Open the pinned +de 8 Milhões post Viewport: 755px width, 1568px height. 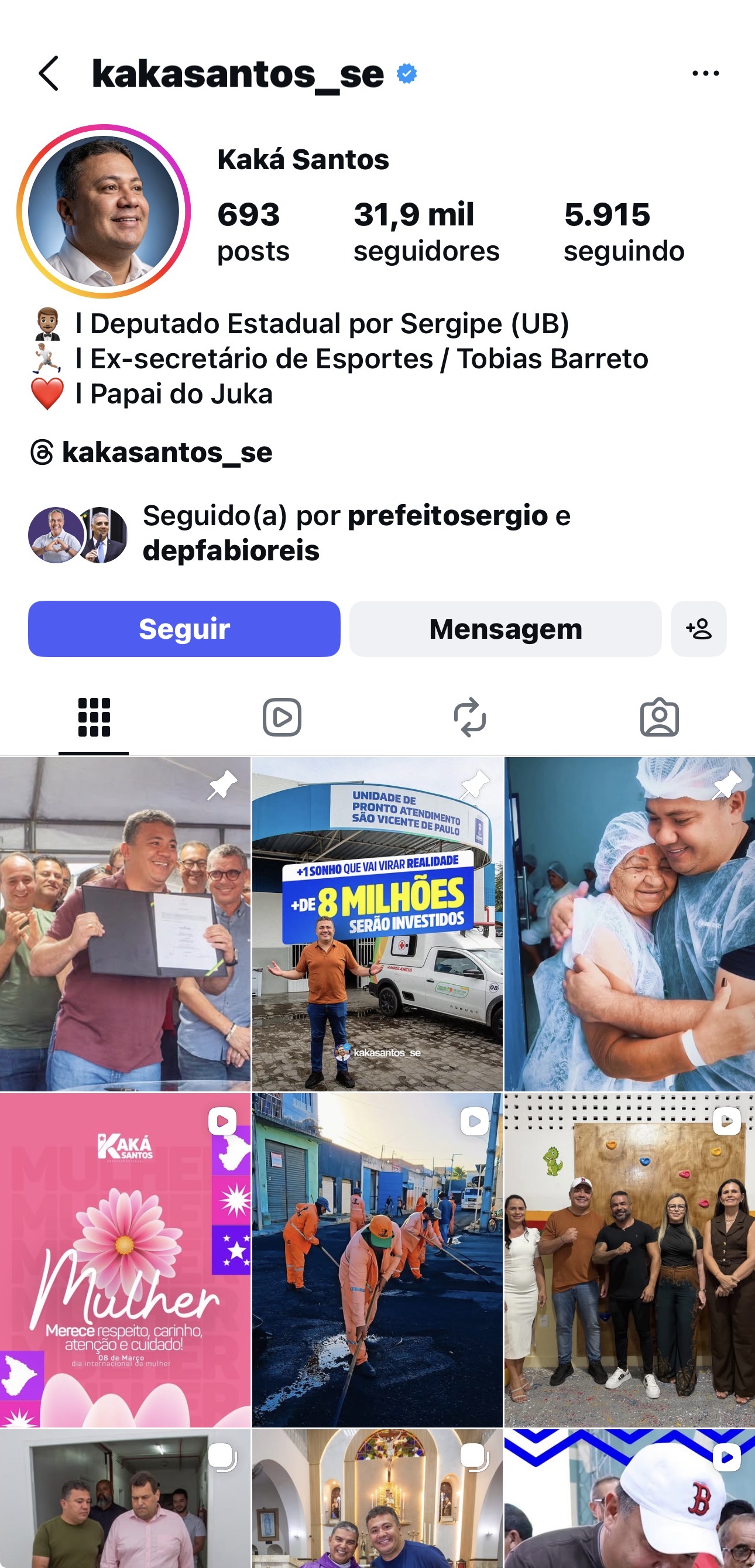pos(377,925)
